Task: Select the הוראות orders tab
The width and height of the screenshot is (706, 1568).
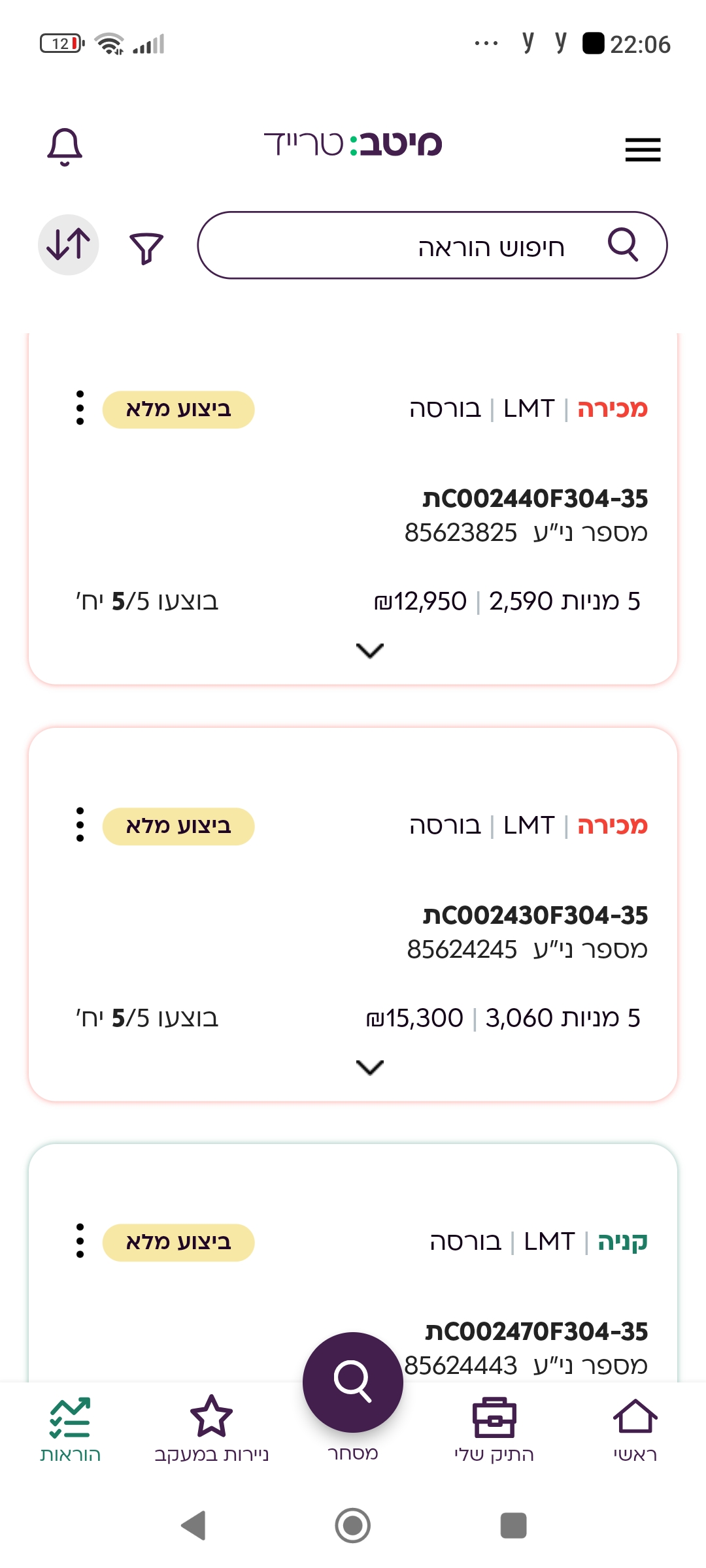Action: click(70, 1429)
